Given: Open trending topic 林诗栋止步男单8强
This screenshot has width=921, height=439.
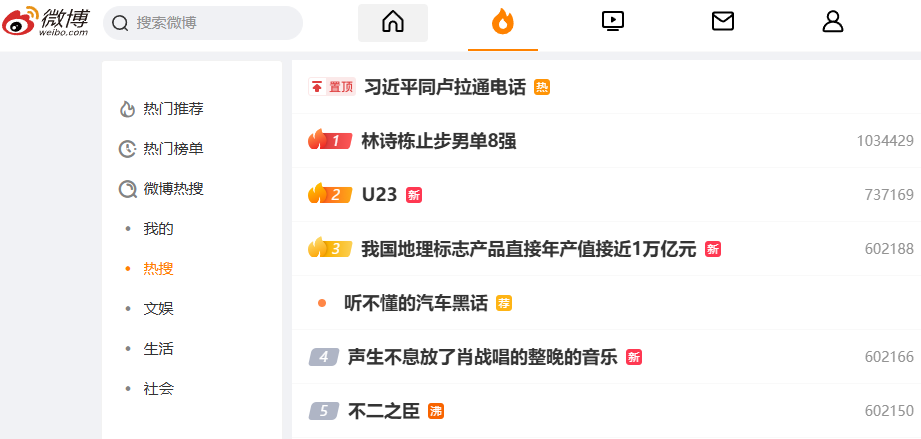Looking at the screenshot, I should 438,141.
